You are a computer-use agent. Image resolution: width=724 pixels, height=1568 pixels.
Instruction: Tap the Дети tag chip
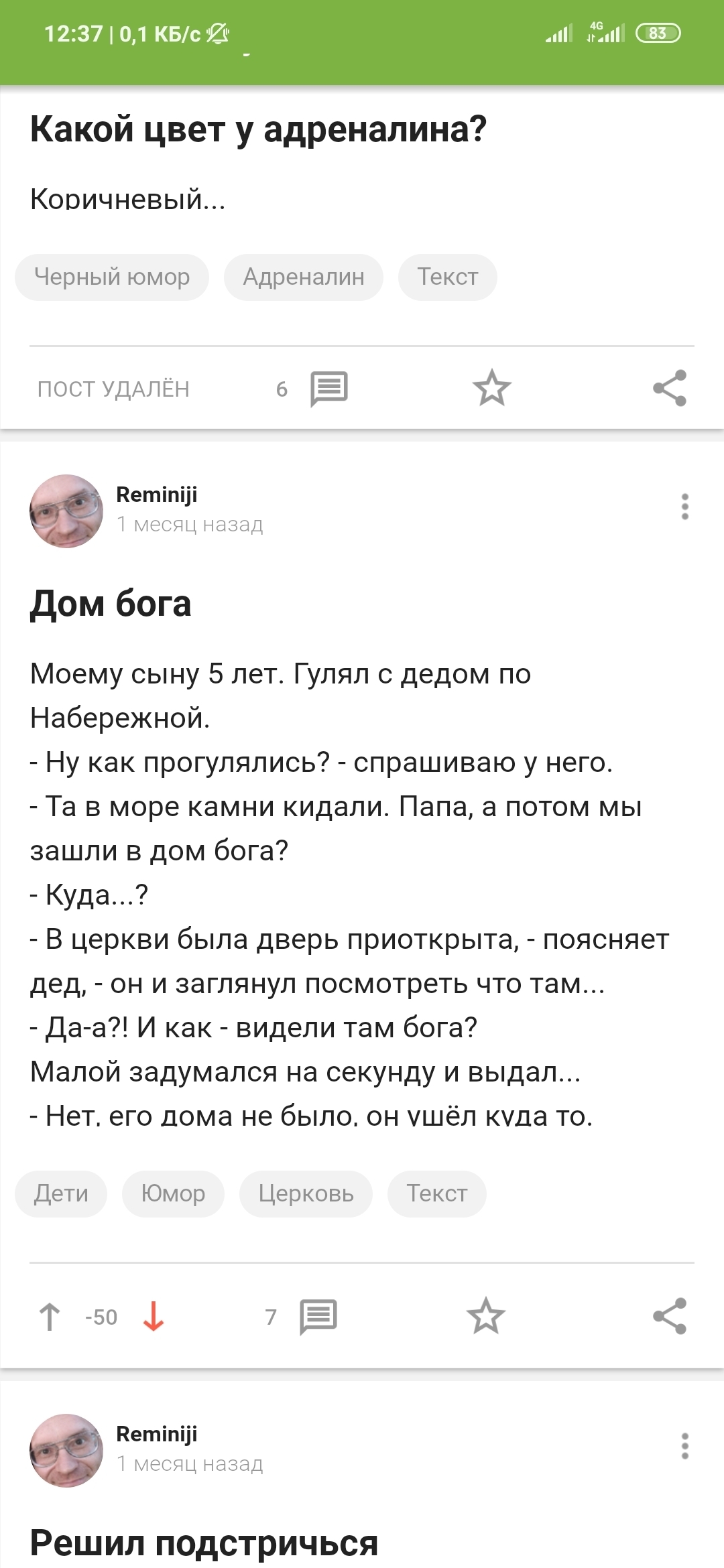(61, 1193)
